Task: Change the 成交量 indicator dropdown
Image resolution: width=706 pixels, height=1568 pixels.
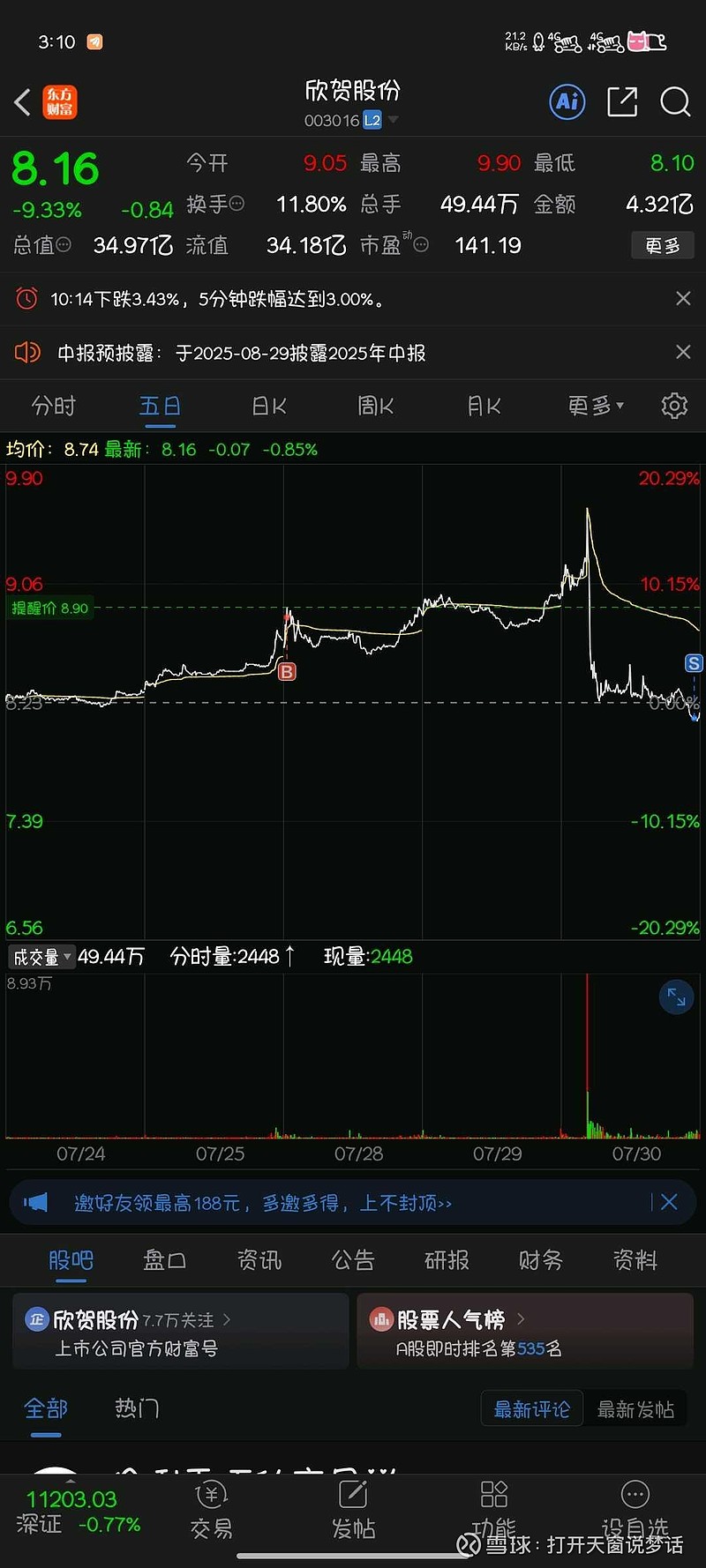Action: click(x=41, y=957)
